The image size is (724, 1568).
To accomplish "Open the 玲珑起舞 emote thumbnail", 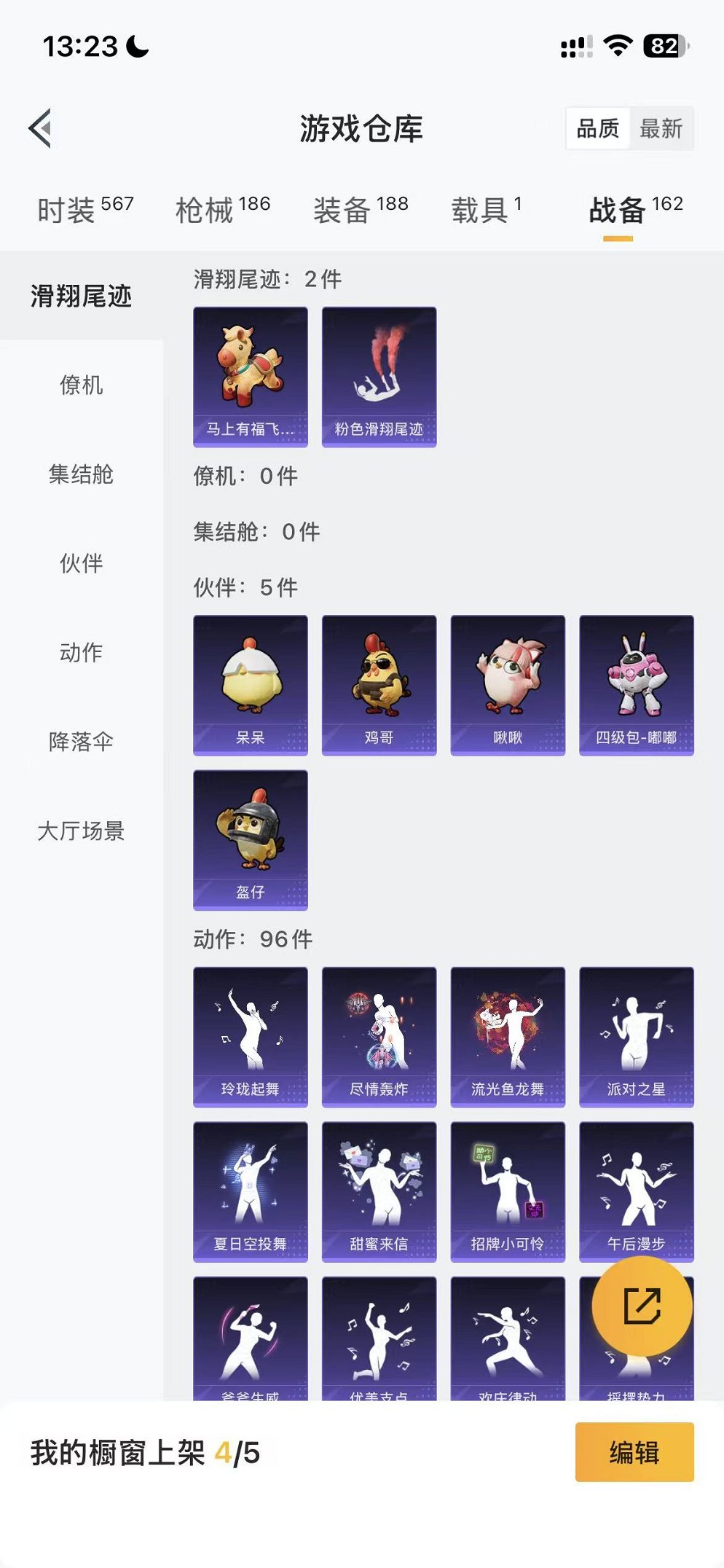I will click(251, 1035).
